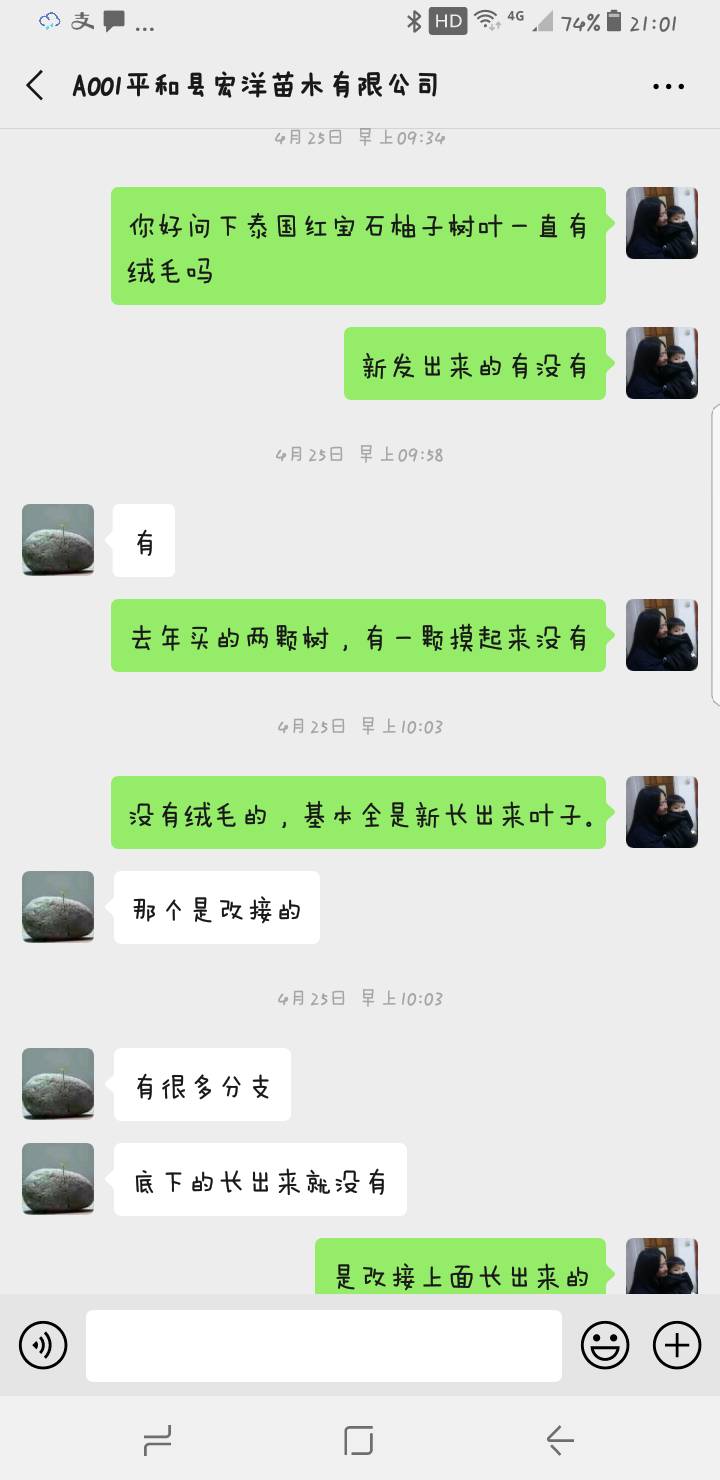The image size is (720, 1480).
Task: Open my avatar beside "新发出来的有没有"
Action: click(662, 363)
